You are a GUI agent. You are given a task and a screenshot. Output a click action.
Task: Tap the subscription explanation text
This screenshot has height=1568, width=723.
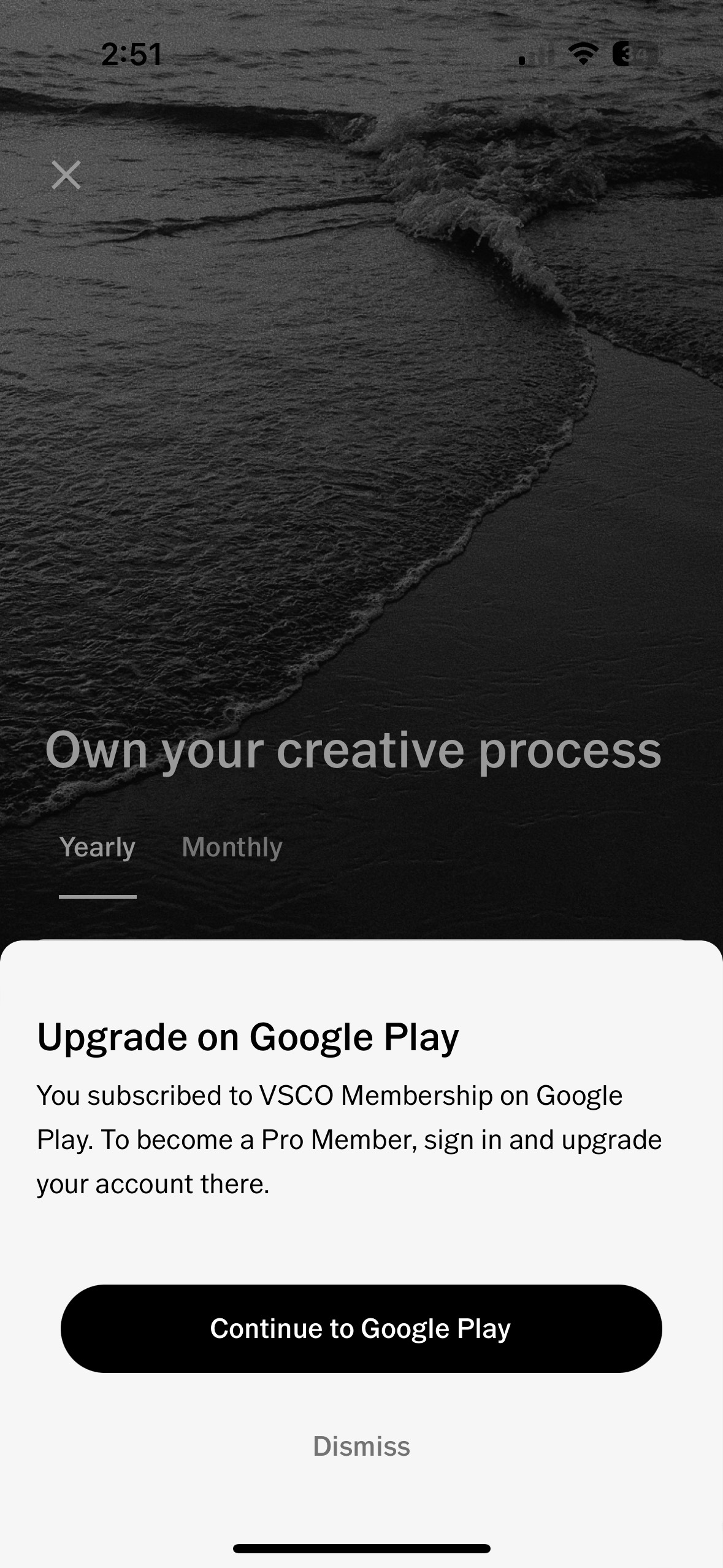350,1139
